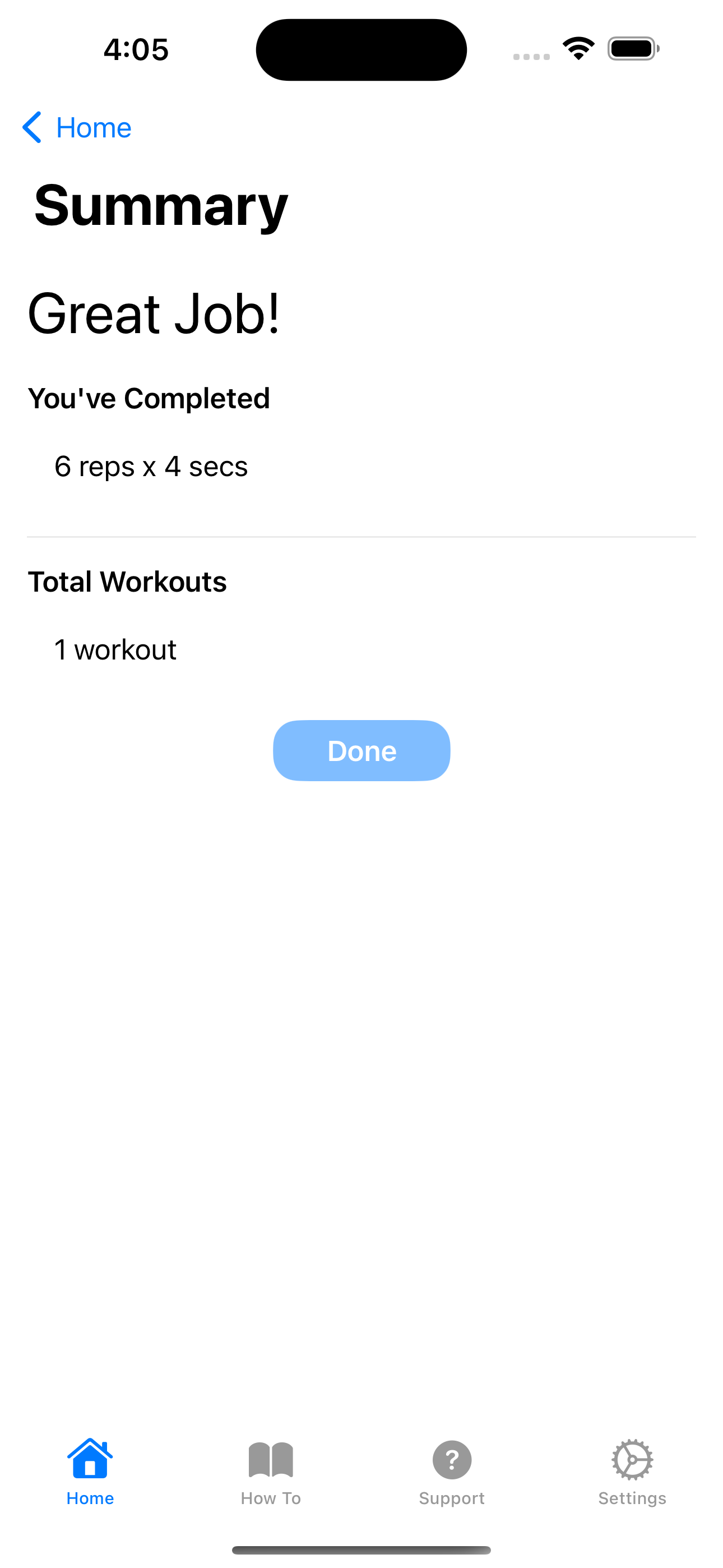Screen dimensions: 723x1568
Task: Go back to Home via top link
Action: point(78,128)
